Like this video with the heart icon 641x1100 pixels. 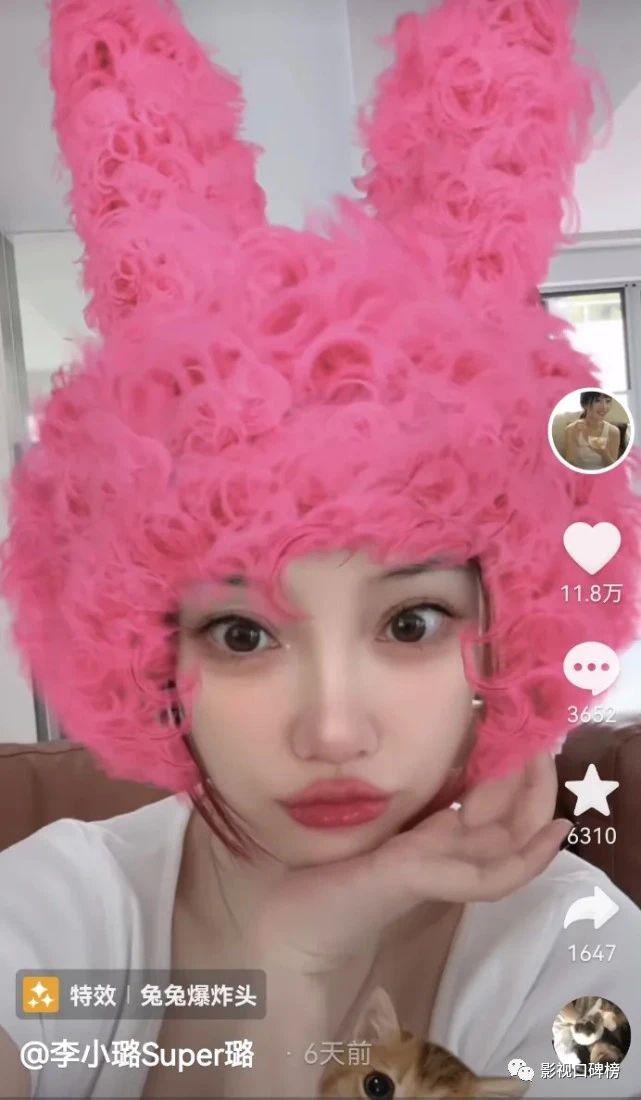pyautogui.click(x=592, y=548)
